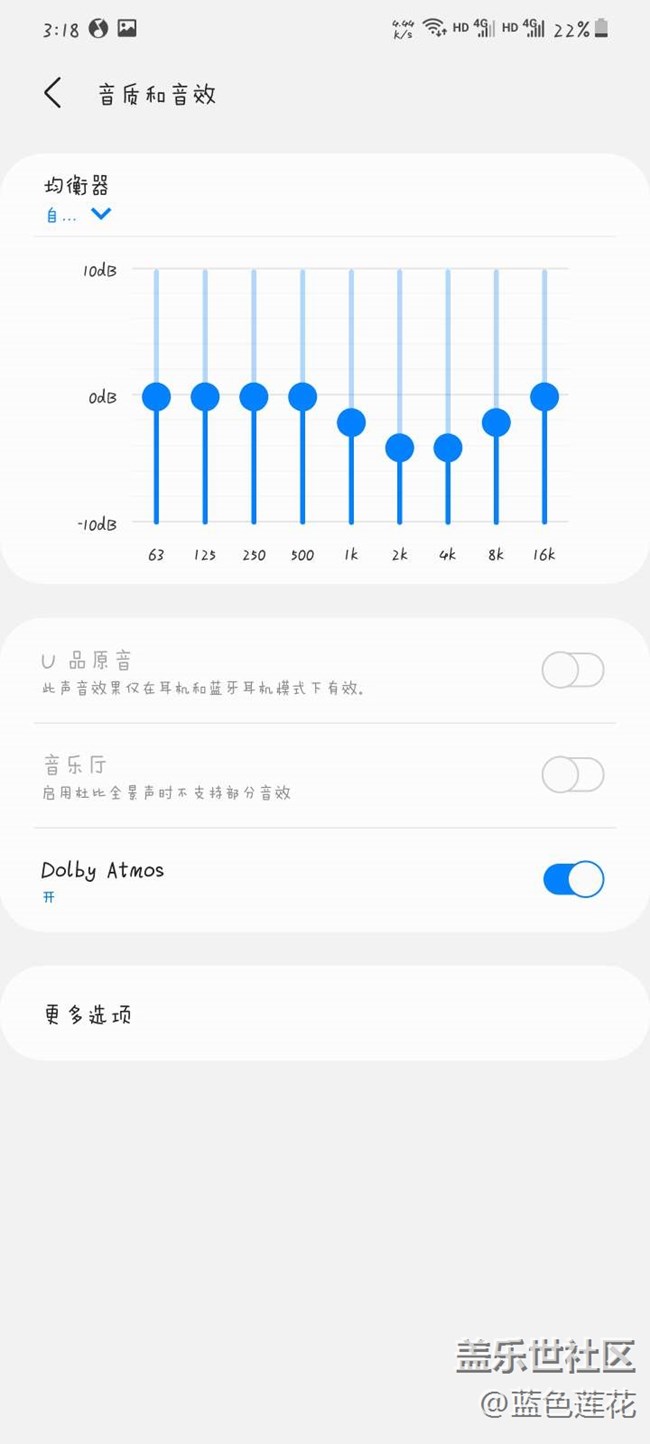
Task: Tap the 4k equalizer slider knob
Action: click(x=448, y=448)
